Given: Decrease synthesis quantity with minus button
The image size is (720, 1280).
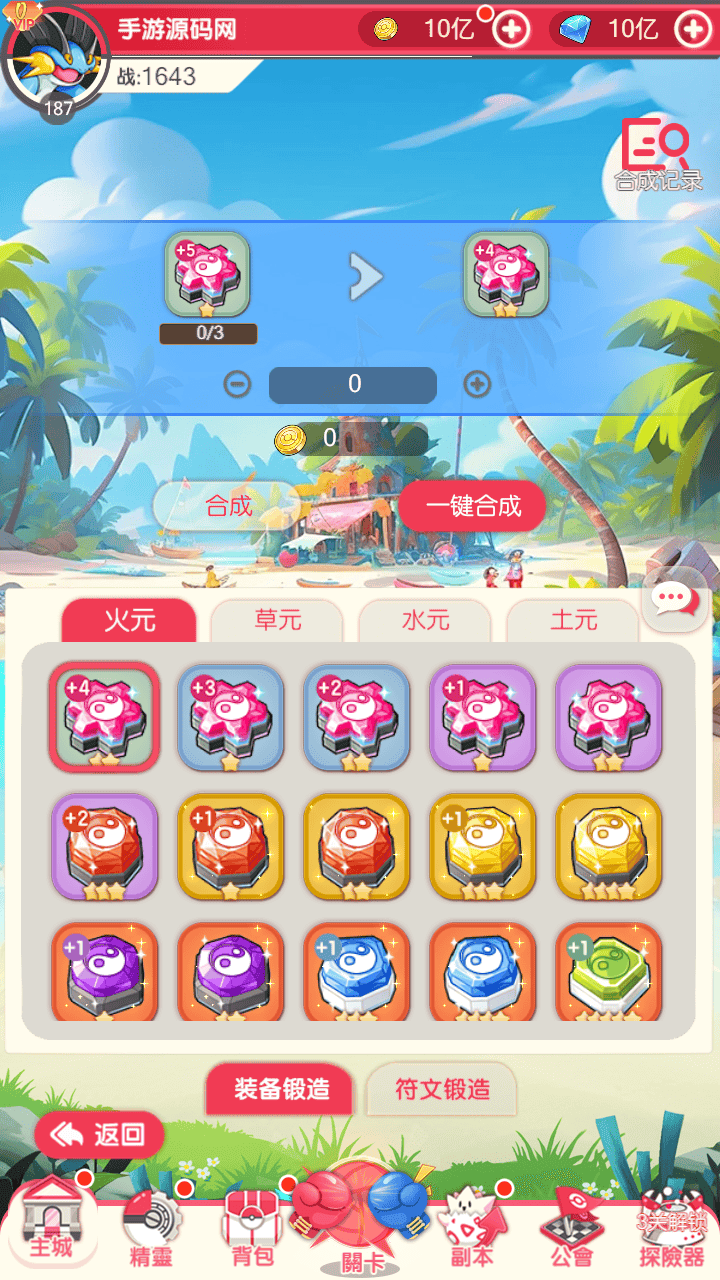Looking at the screenshot, I should click(237, 384).
